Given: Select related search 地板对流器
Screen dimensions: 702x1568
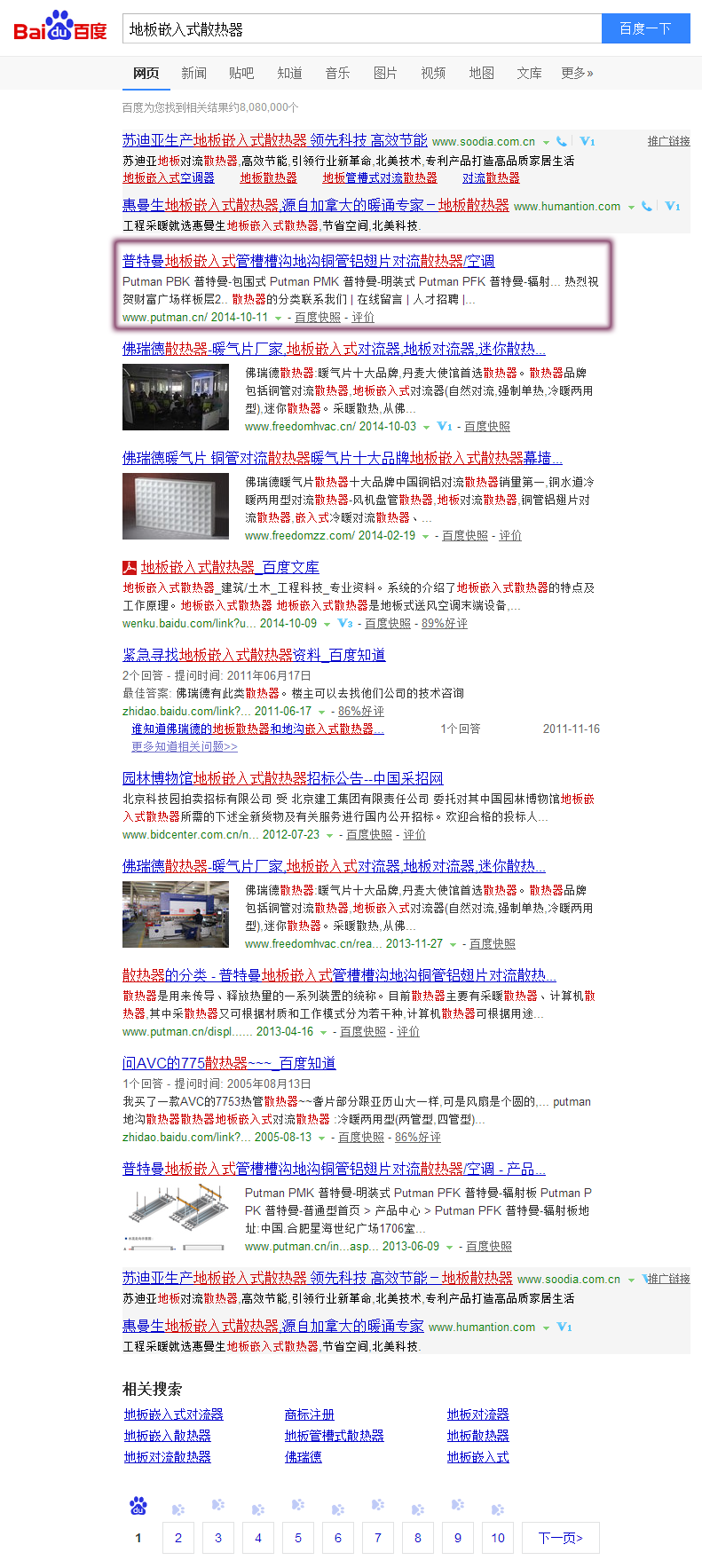Looking at the screenshot, I should [x=477, y=1414].
